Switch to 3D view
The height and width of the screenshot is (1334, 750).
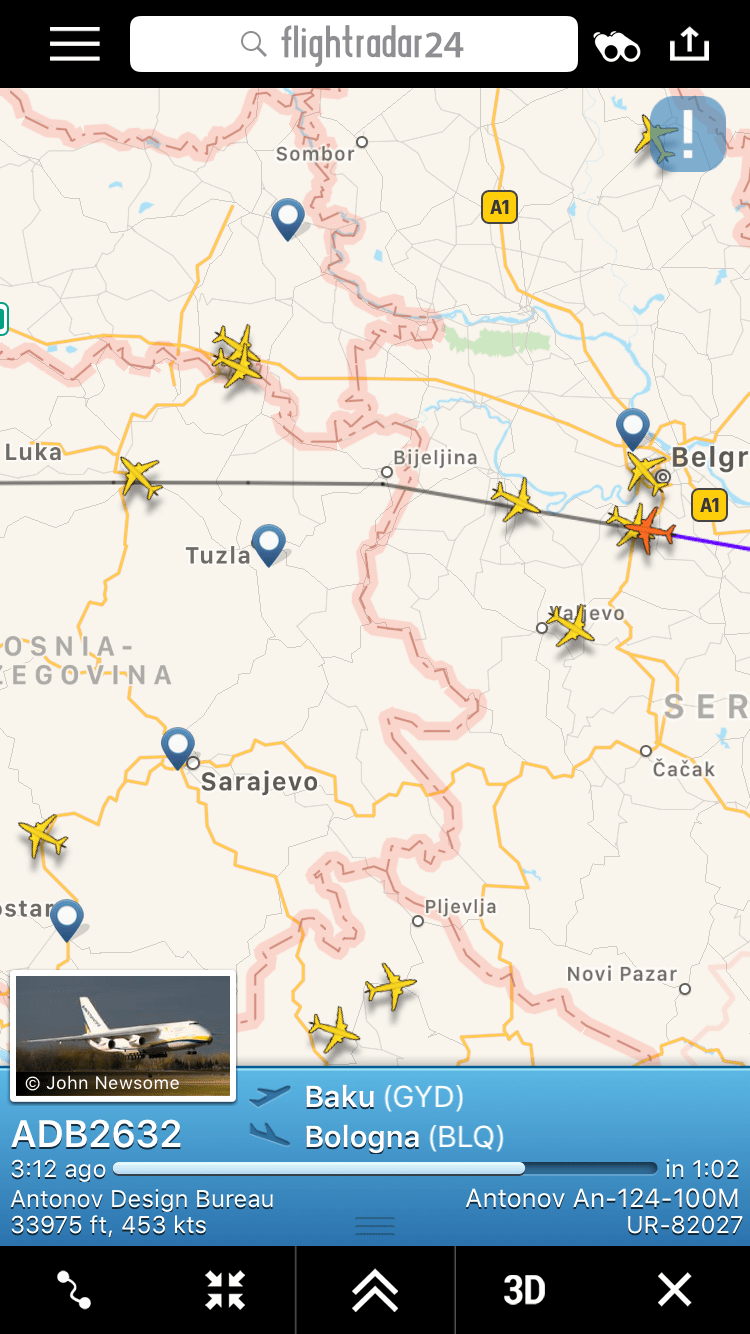[524, 1290]
